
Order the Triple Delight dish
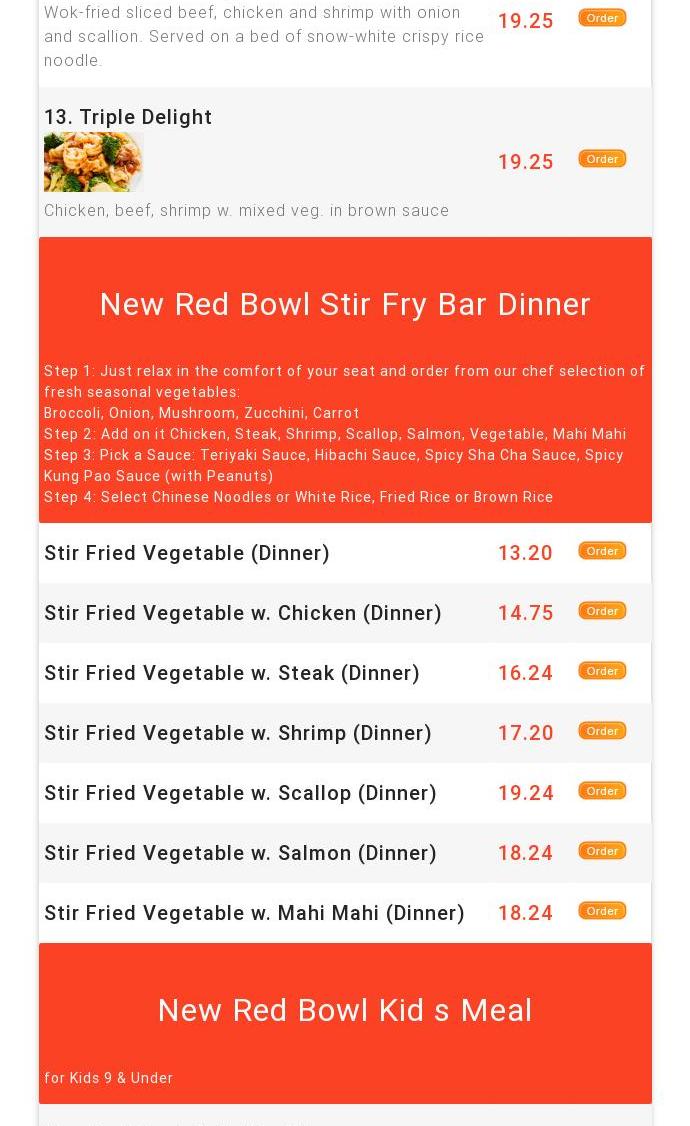click(602, 159)
